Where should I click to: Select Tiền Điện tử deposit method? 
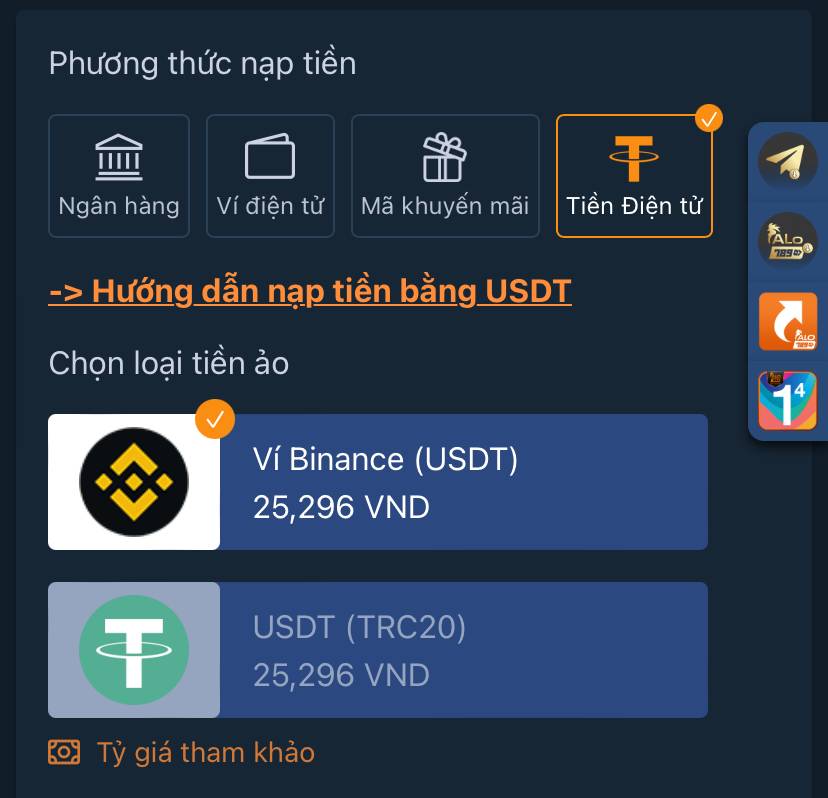[x=634, y=176]
